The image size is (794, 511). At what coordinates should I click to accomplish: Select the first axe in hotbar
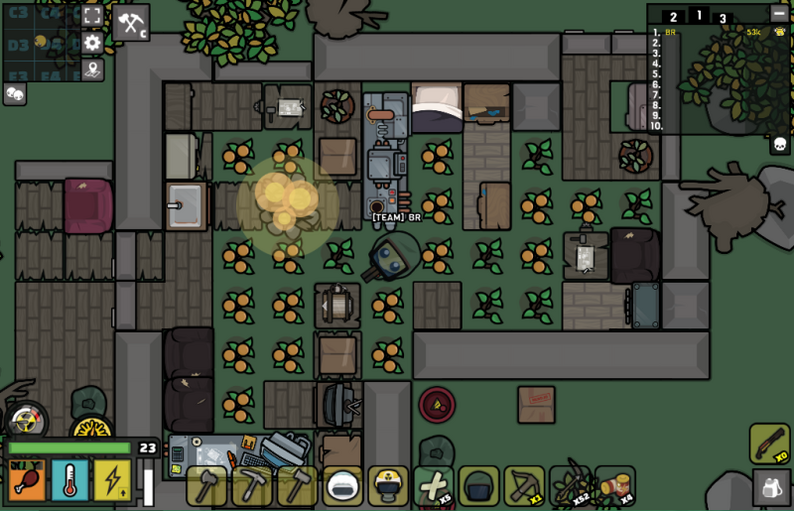click(x=207, y=486)
